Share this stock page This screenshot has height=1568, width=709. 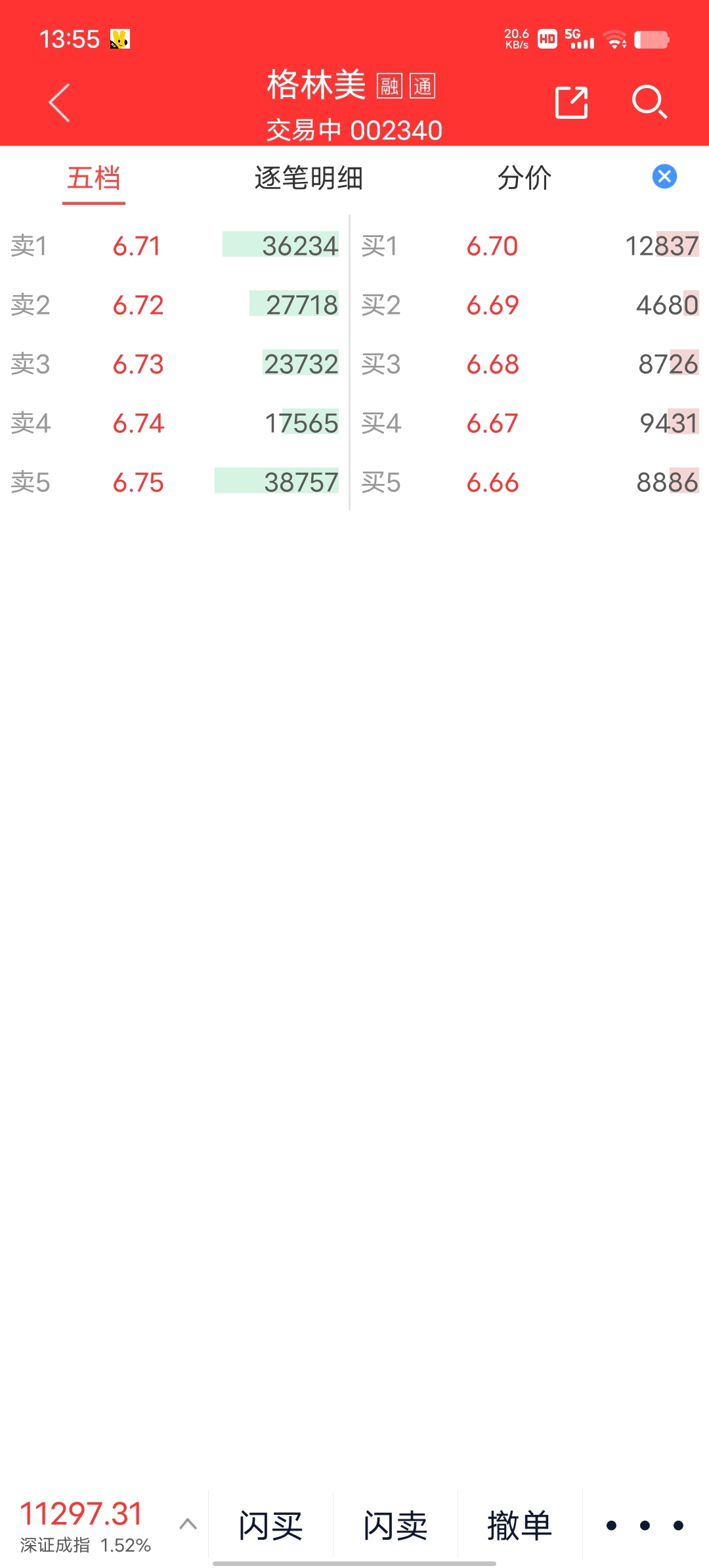(571, 102)
